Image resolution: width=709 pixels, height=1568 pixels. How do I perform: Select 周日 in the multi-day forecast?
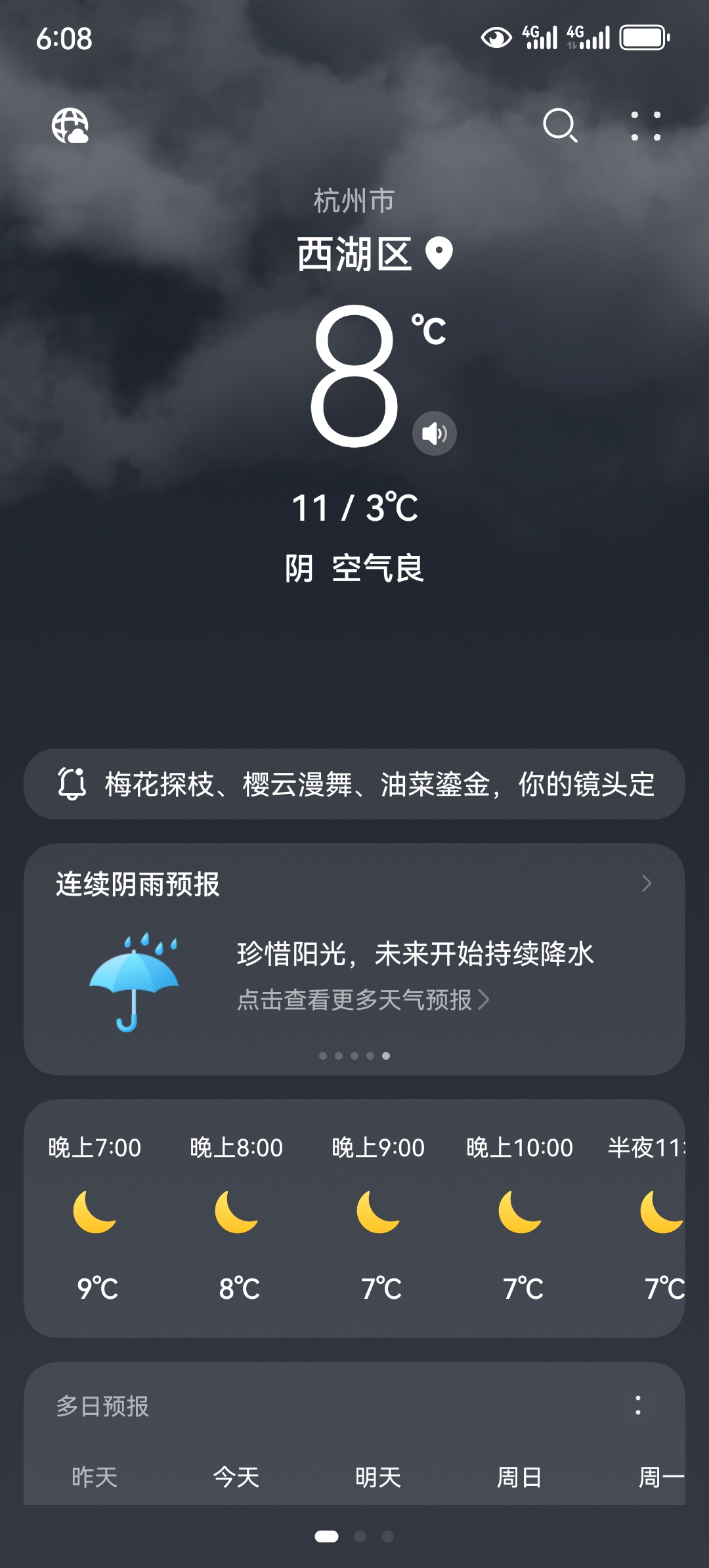519,1477
